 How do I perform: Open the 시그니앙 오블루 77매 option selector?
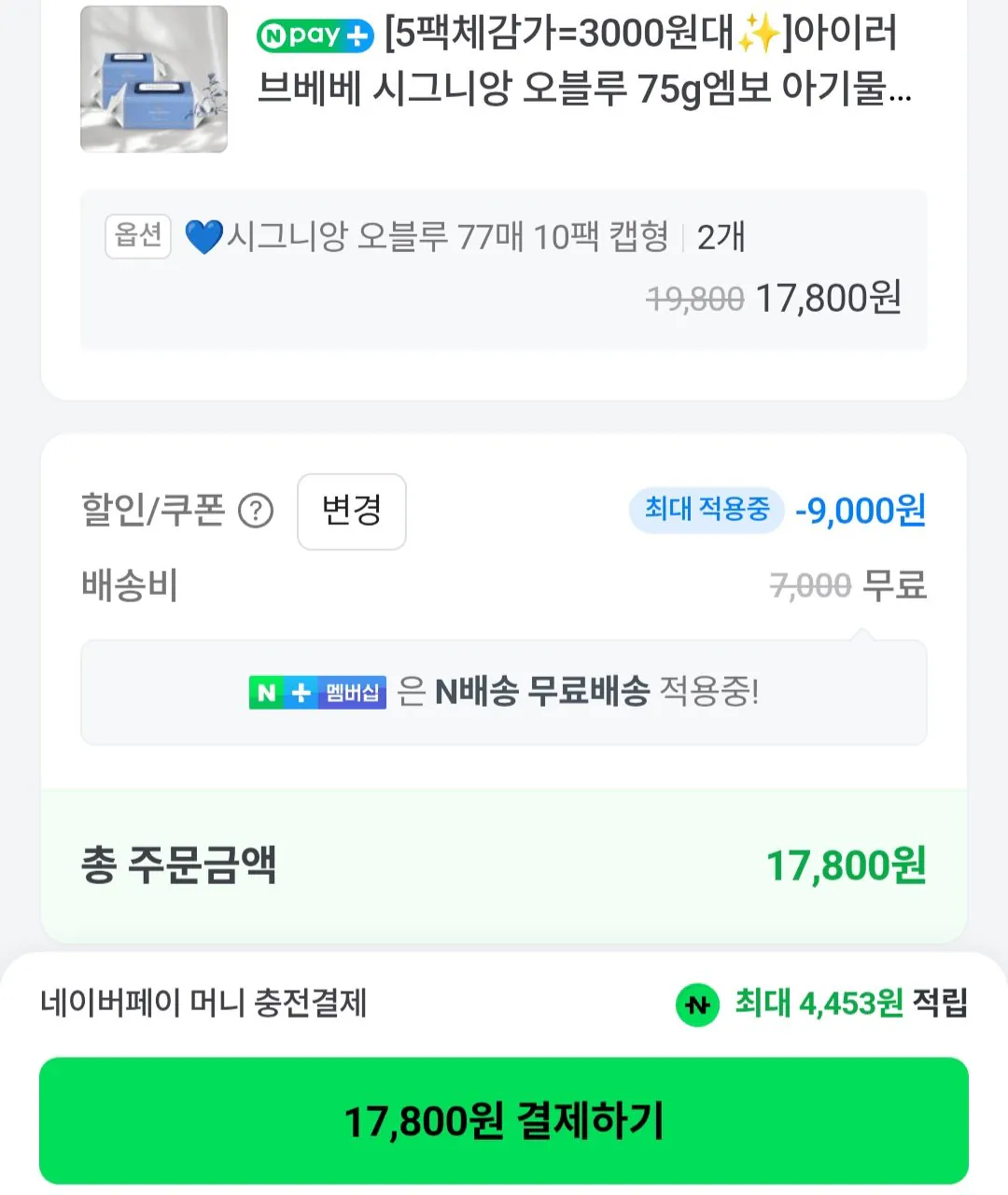point(448,236)
